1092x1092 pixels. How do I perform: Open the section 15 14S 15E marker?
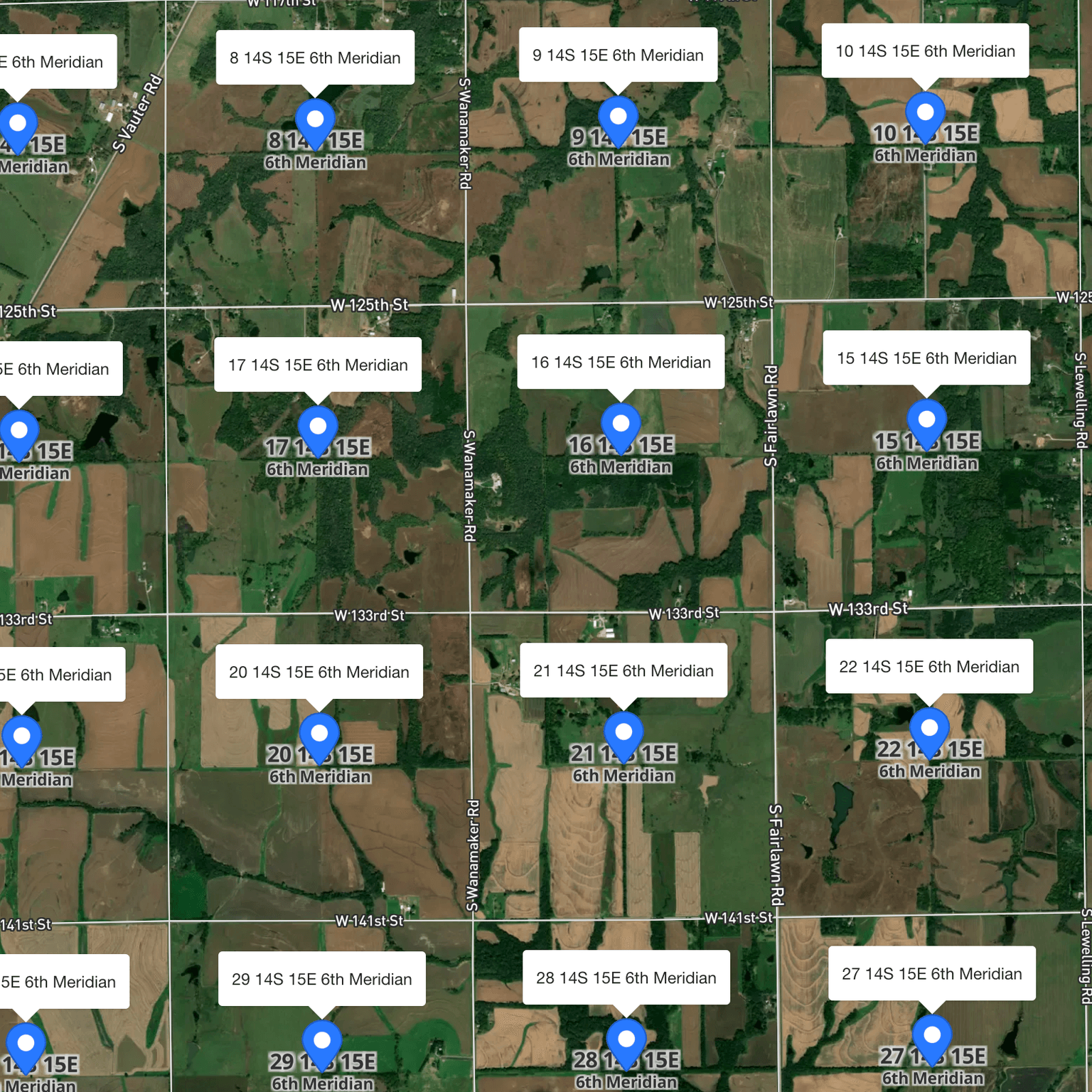(x=926, y=422)
